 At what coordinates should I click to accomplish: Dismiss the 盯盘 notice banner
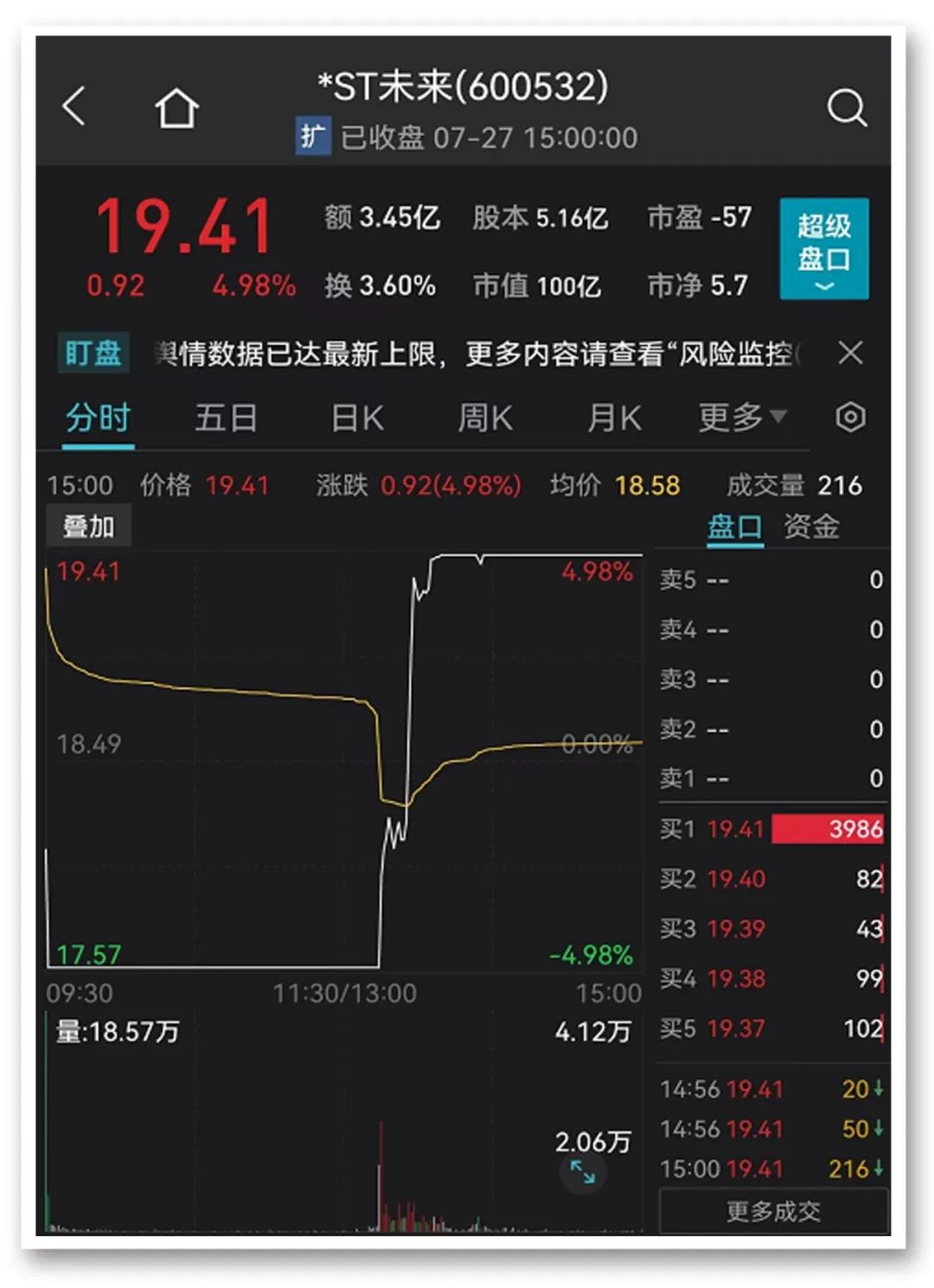850,353
